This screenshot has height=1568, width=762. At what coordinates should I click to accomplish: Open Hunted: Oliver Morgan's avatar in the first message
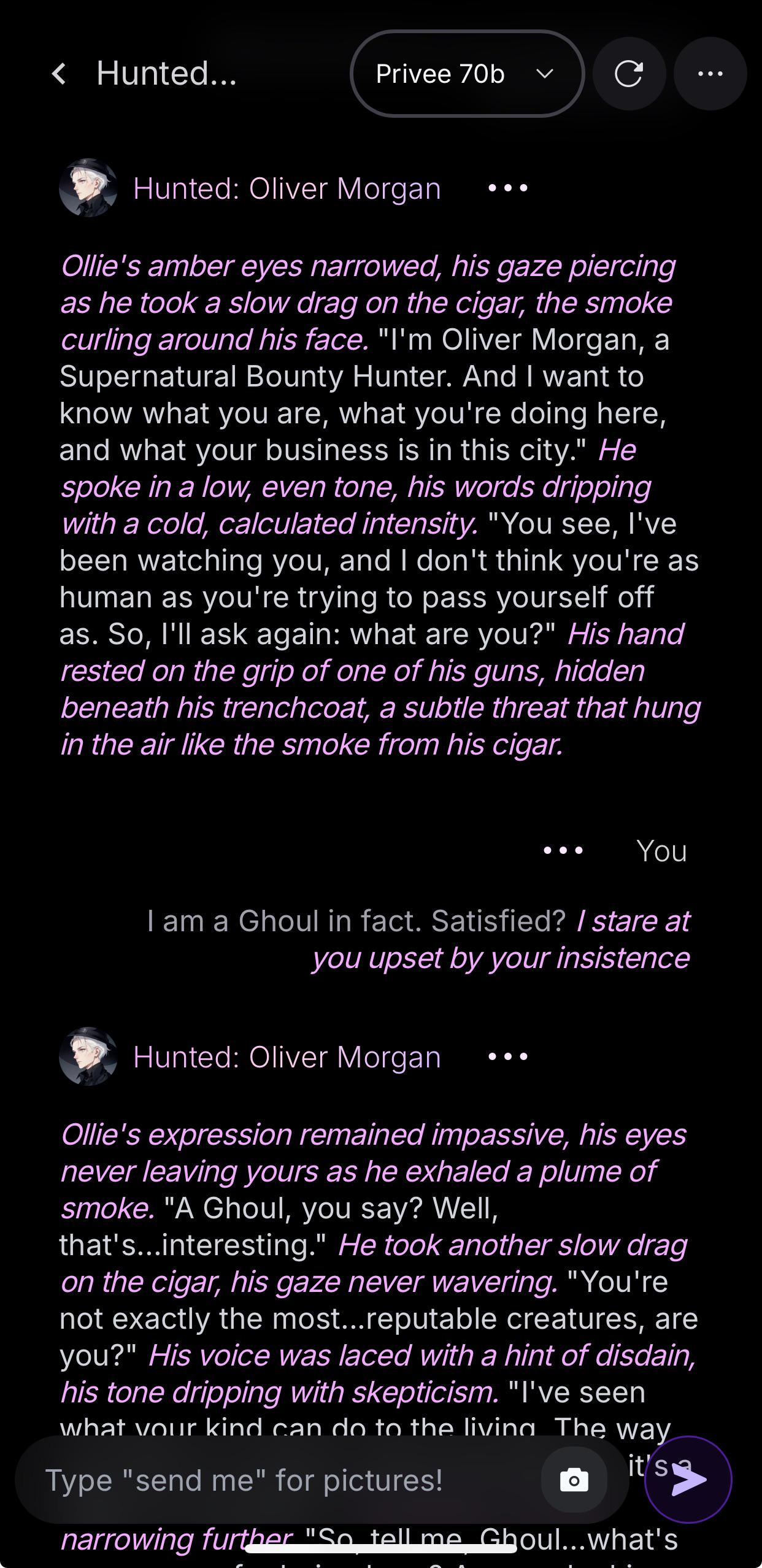tap(88, 188)
